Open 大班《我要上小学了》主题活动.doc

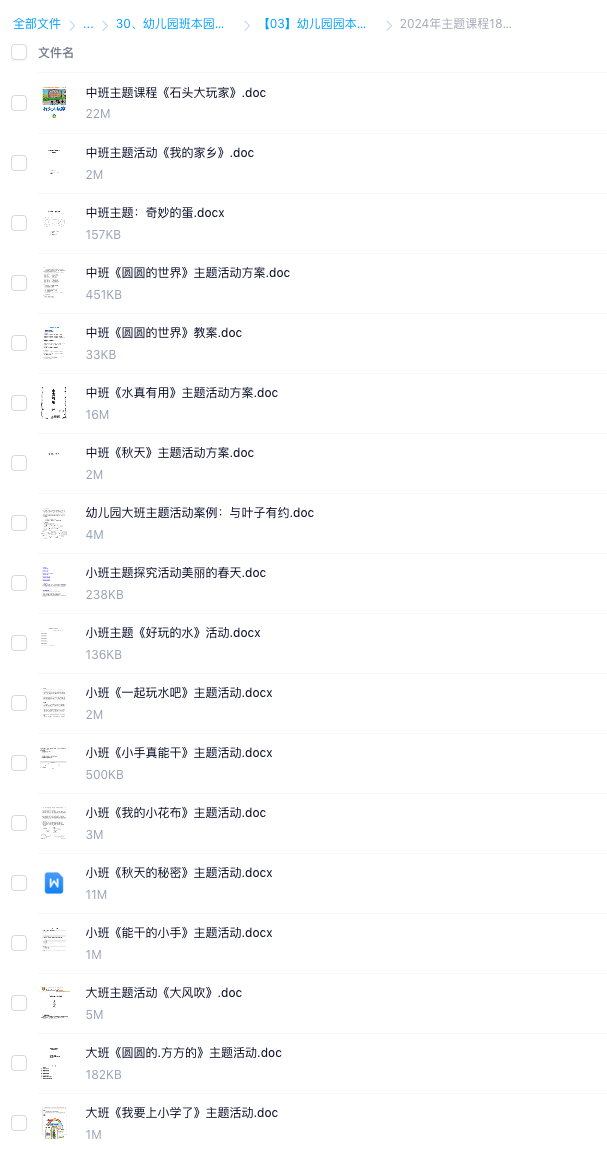[x=182, y=1113]
